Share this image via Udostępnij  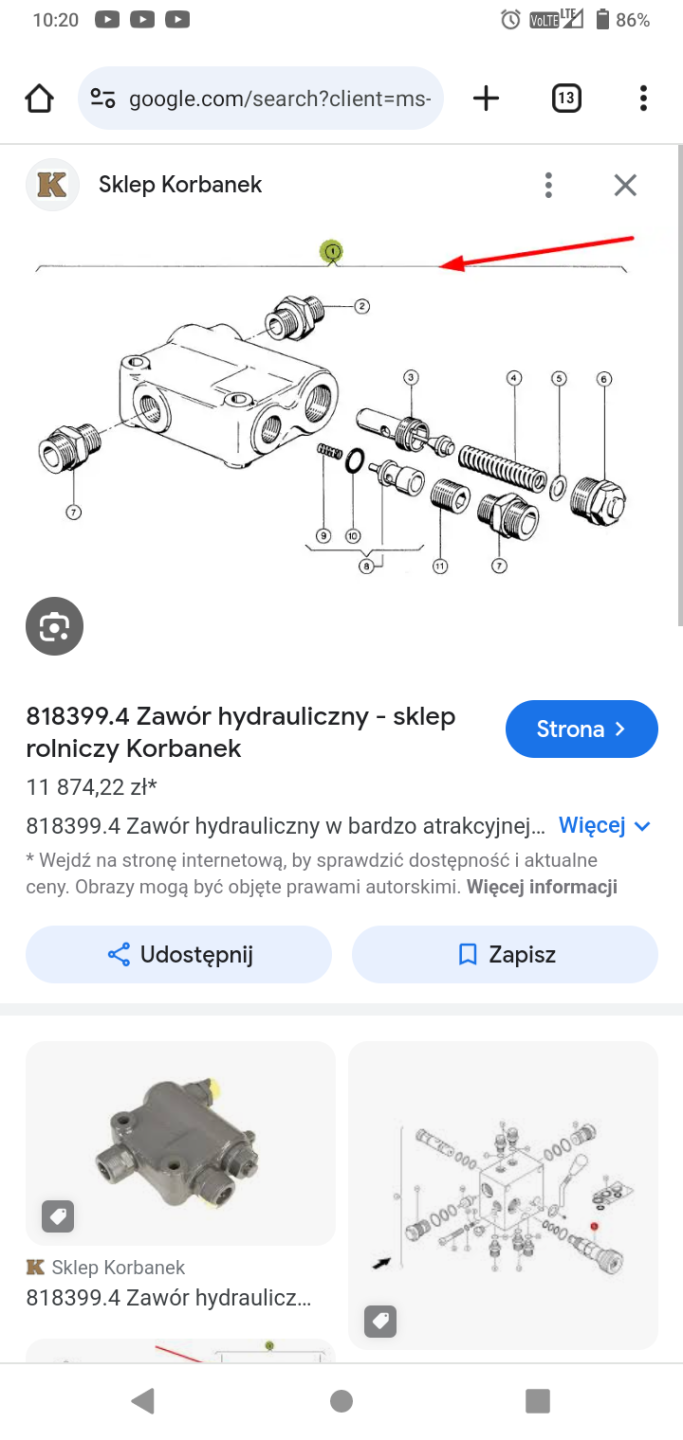click(178, 955)
